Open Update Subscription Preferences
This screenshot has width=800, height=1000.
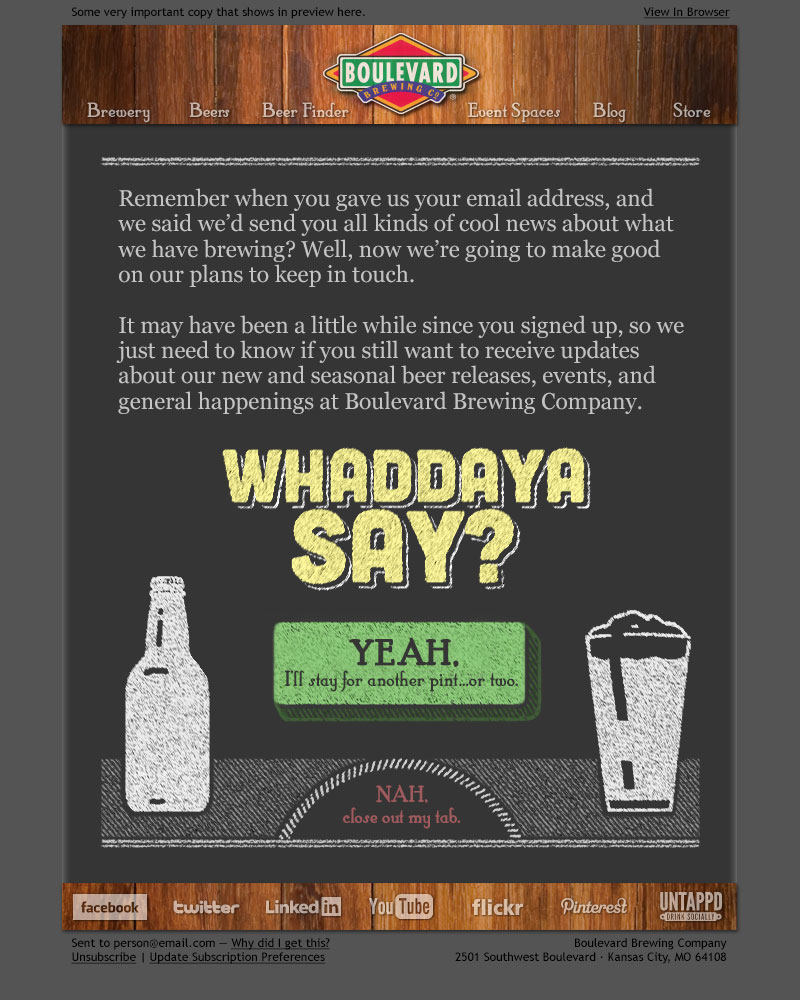click(x=237, y=957)
